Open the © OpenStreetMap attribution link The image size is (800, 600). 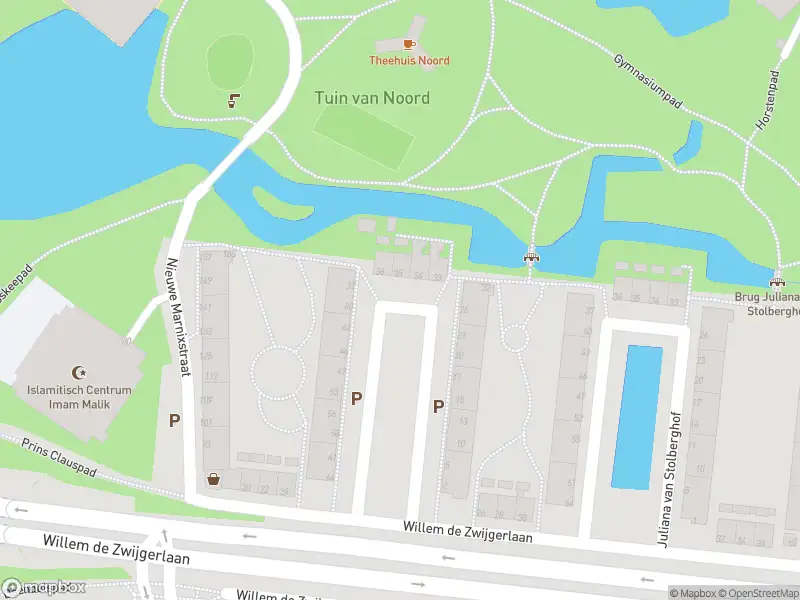[x=759, y=593]
